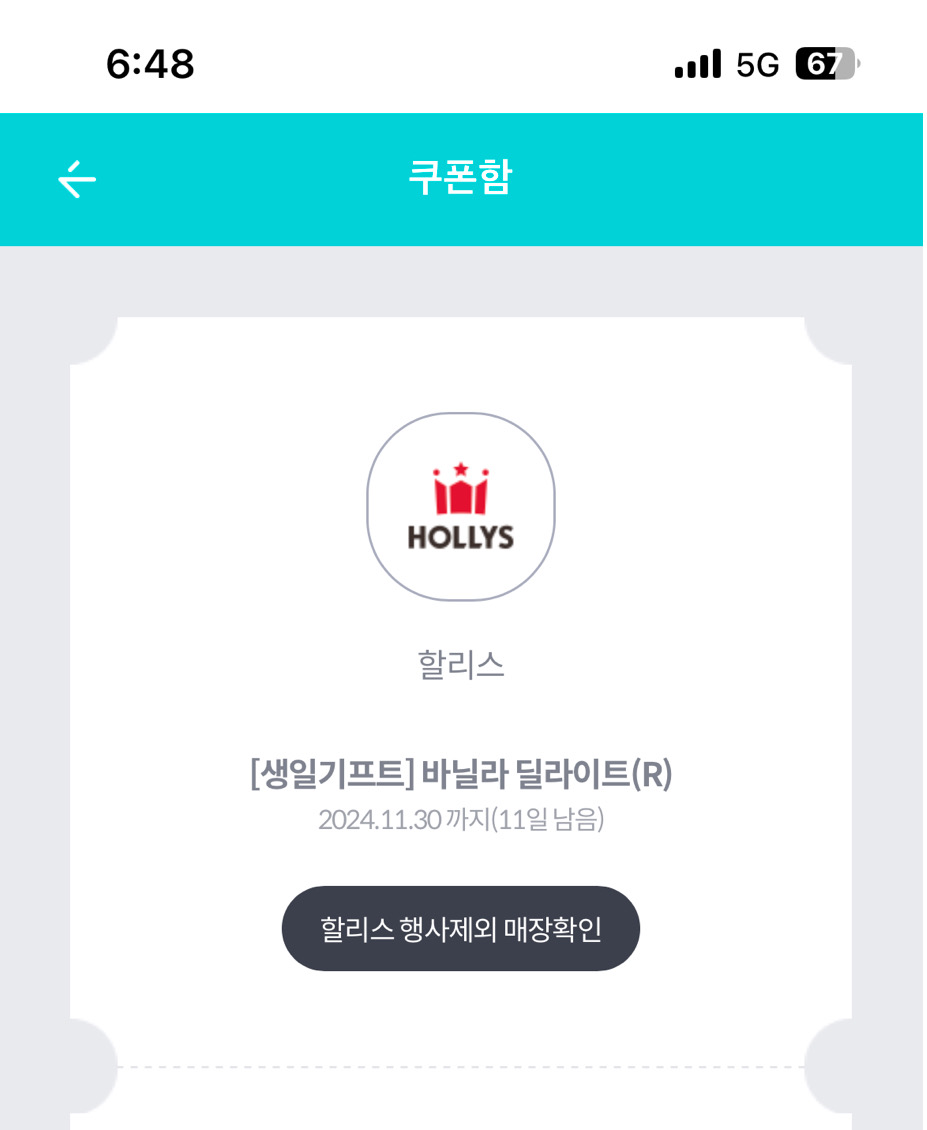Tap the back arrow in the header
Image resolution: width=927 pixels, height=1130 pixels.
78,180
